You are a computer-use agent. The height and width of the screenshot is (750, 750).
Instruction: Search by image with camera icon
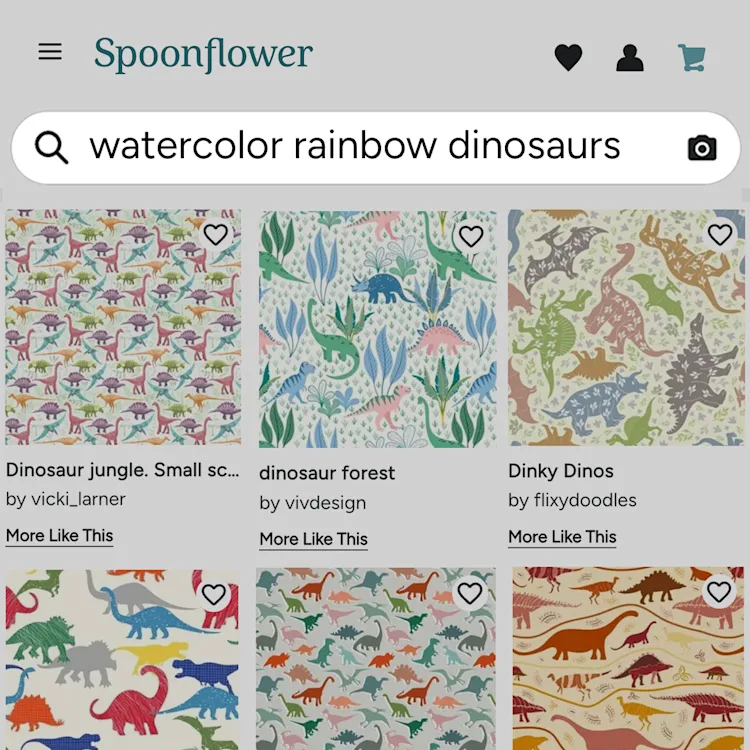point(703,148)
